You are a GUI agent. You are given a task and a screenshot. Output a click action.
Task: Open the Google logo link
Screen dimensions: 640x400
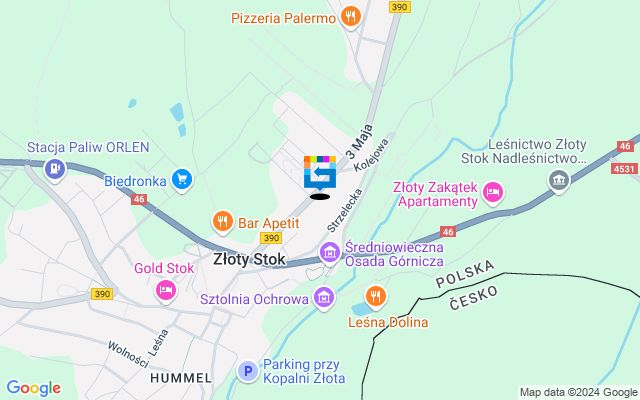pyautogui.click(x=33, y=388)
